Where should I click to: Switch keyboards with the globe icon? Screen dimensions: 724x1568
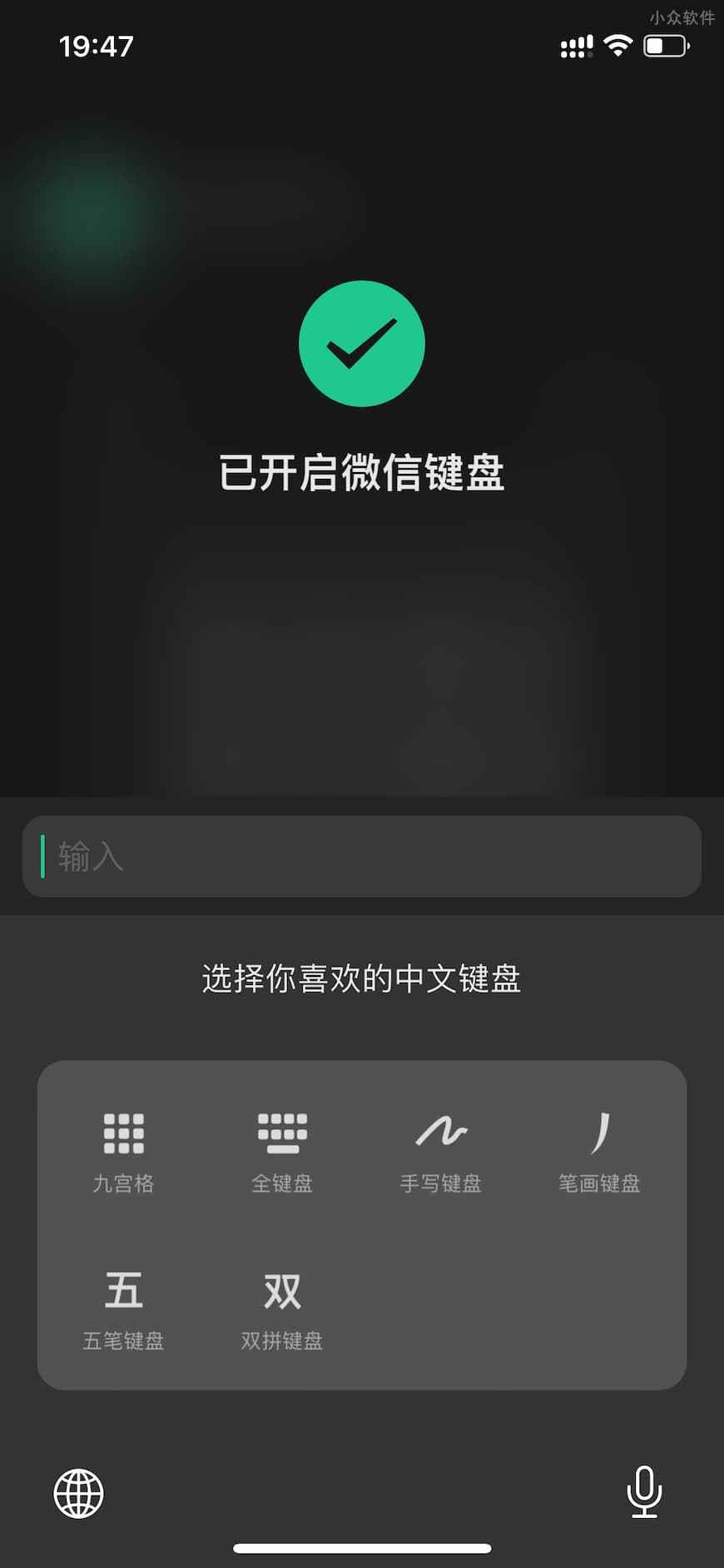coord(79,1492)
